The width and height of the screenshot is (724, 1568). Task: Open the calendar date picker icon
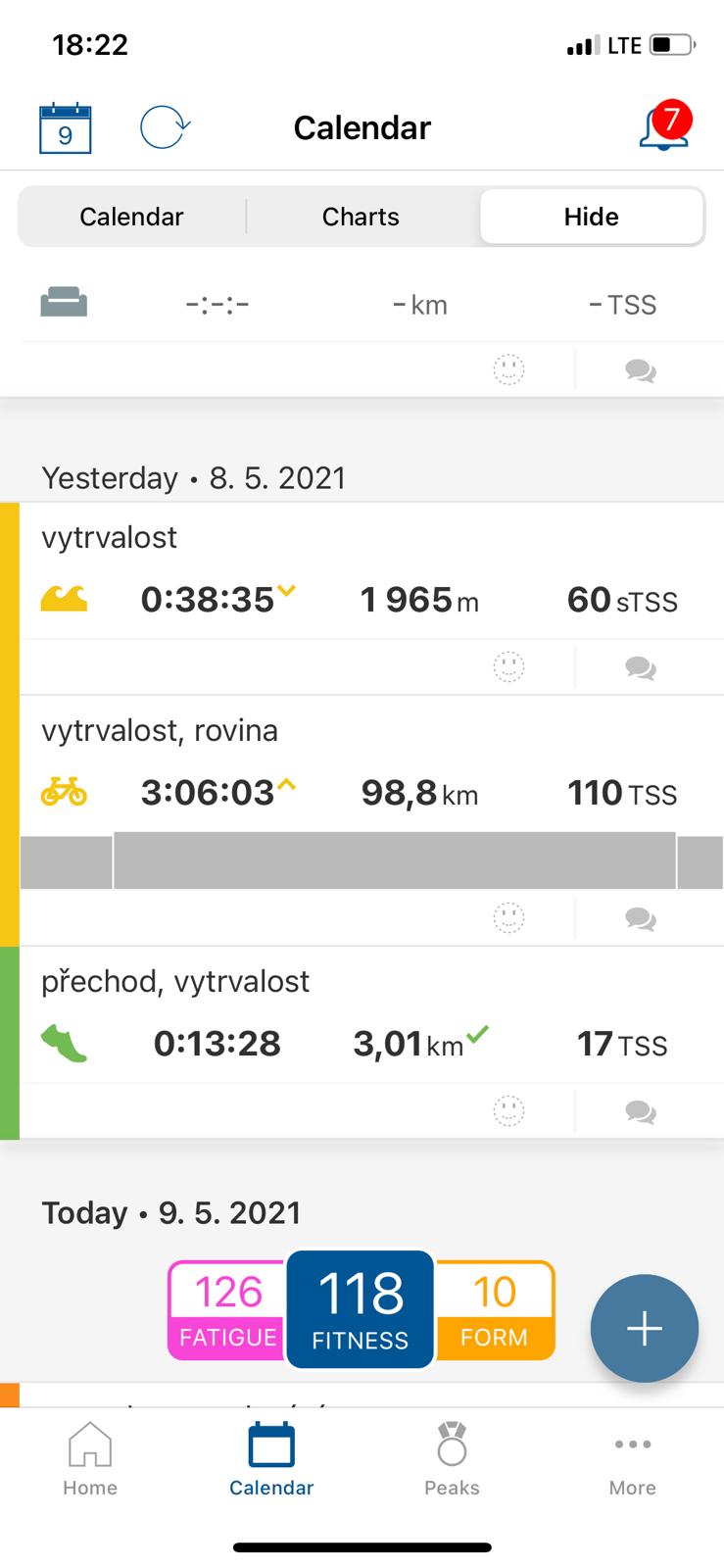pos(66,128)
